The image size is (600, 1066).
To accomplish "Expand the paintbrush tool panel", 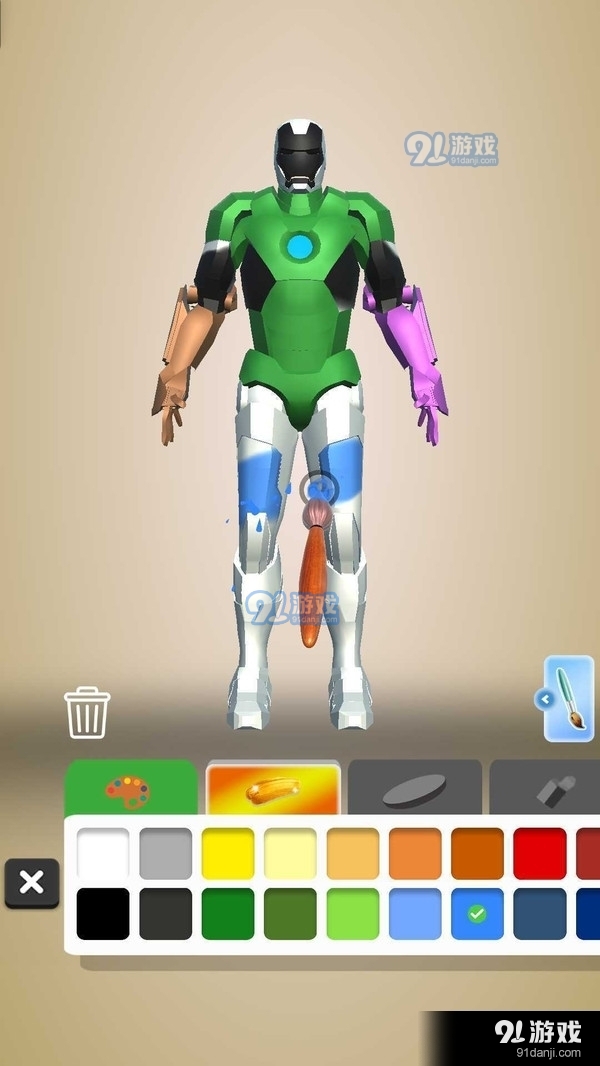I will tap(568, 698).
